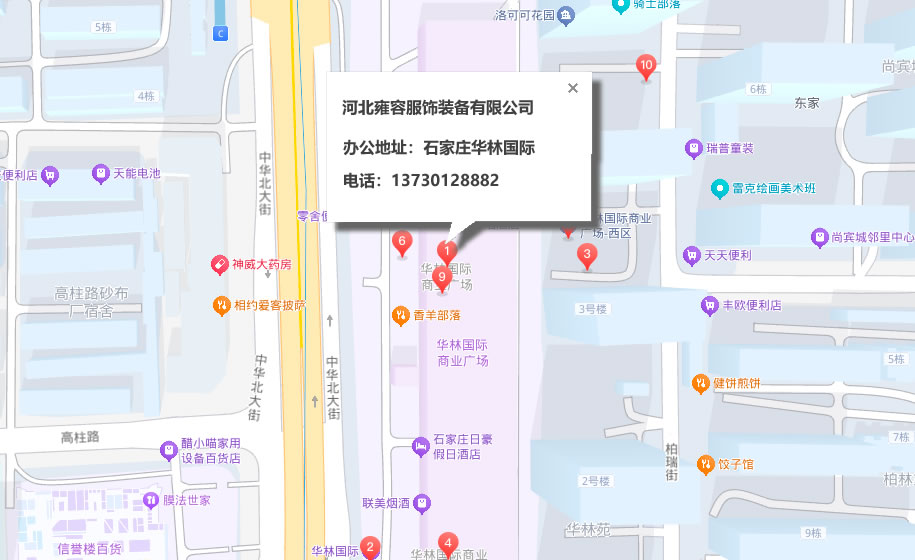Open map marker number 3
The width and height of the screenshot is (915, 560).
(x=588, y=255)
